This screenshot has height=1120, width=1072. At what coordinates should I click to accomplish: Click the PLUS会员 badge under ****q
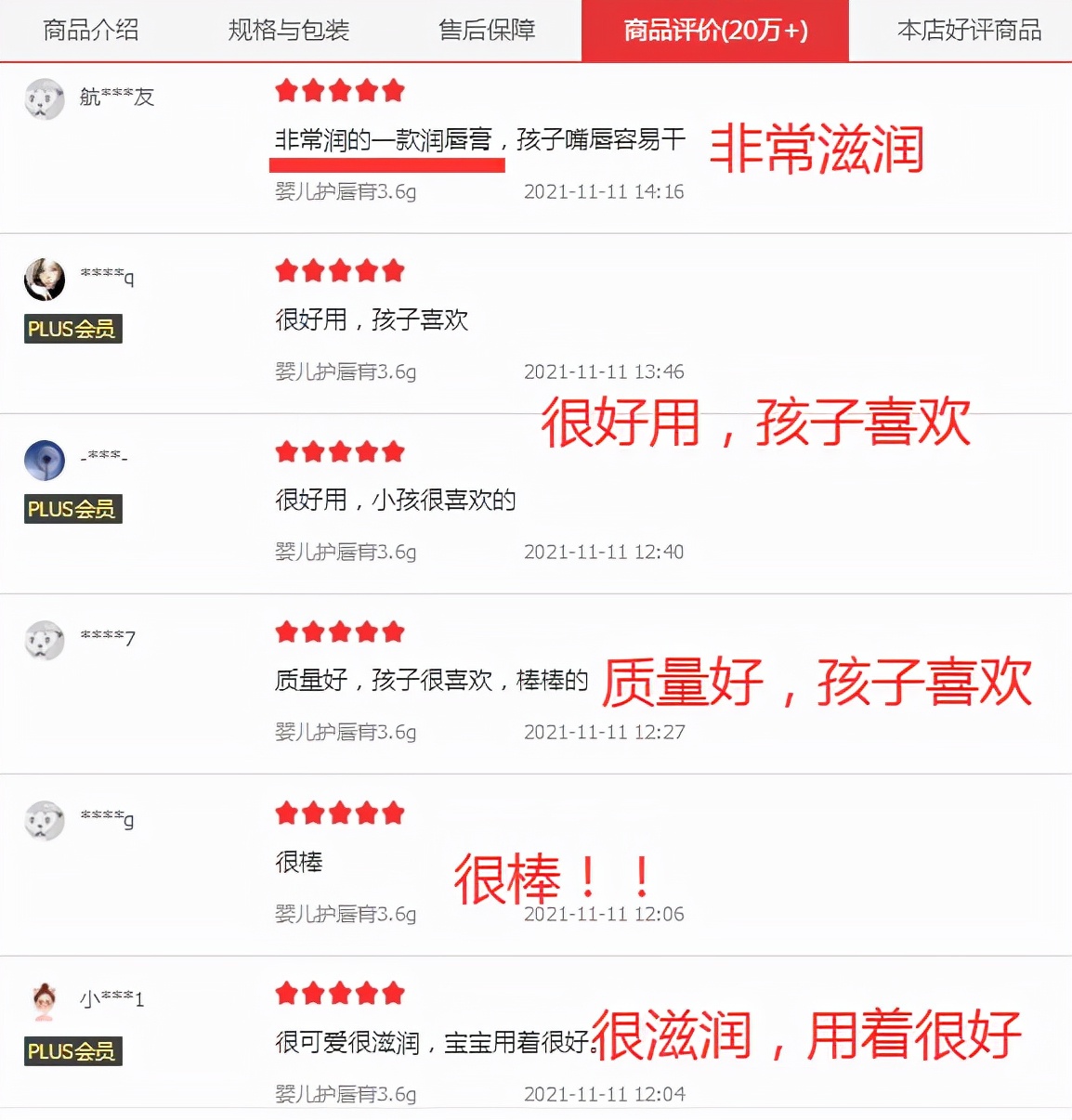[72, 329]
